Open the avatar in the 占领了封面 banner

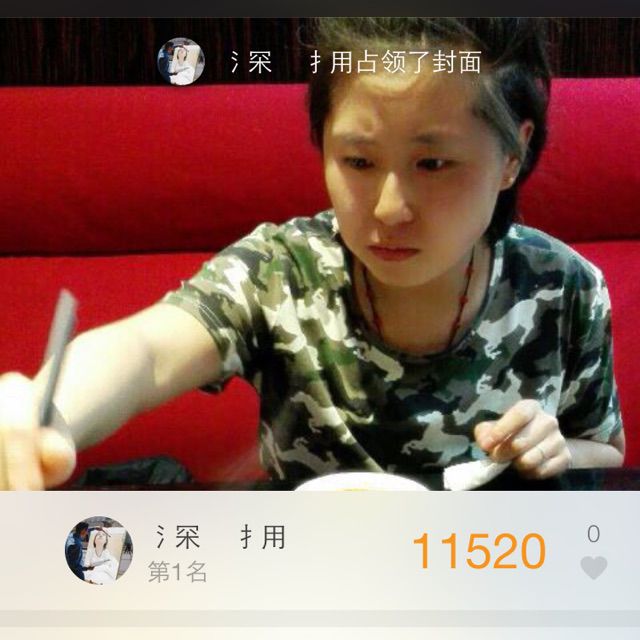[x=181, y=62]
